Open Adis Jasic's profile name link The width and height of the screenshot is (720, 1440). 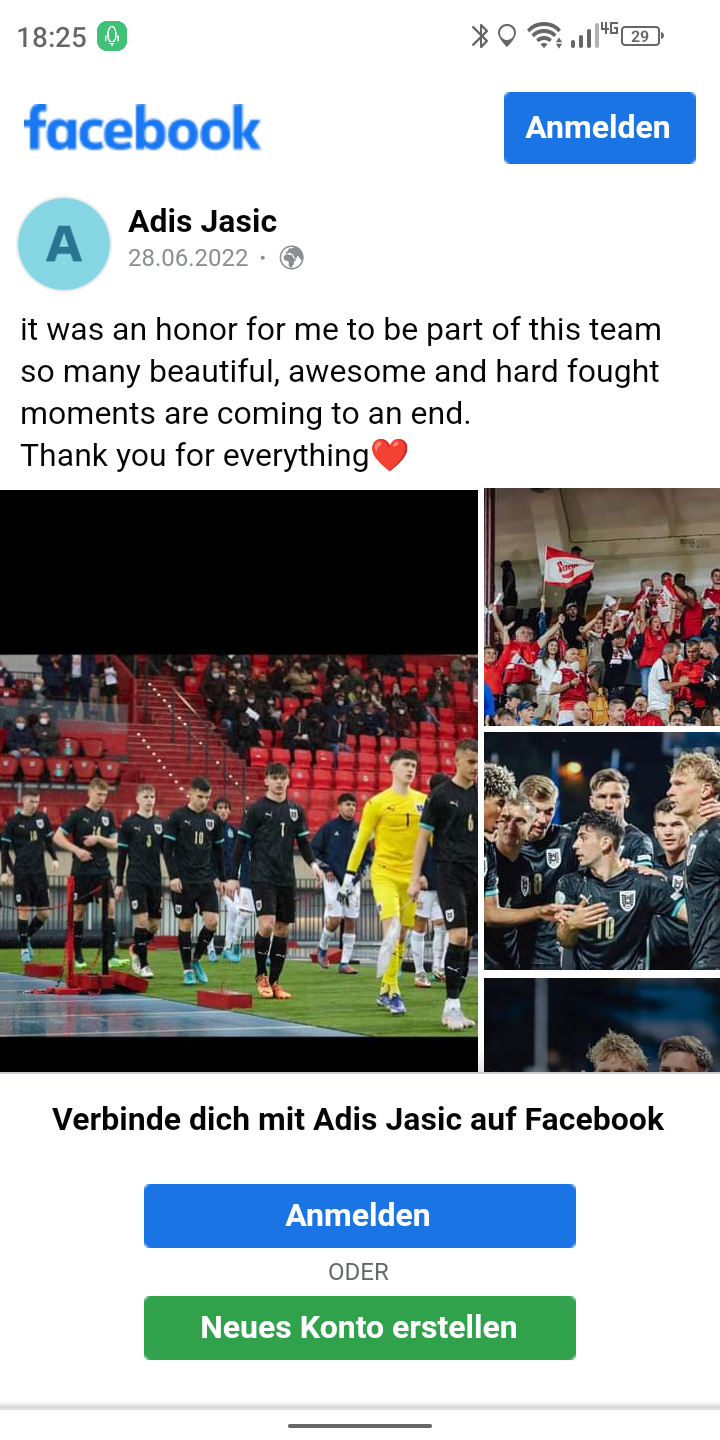click(203, 221)
